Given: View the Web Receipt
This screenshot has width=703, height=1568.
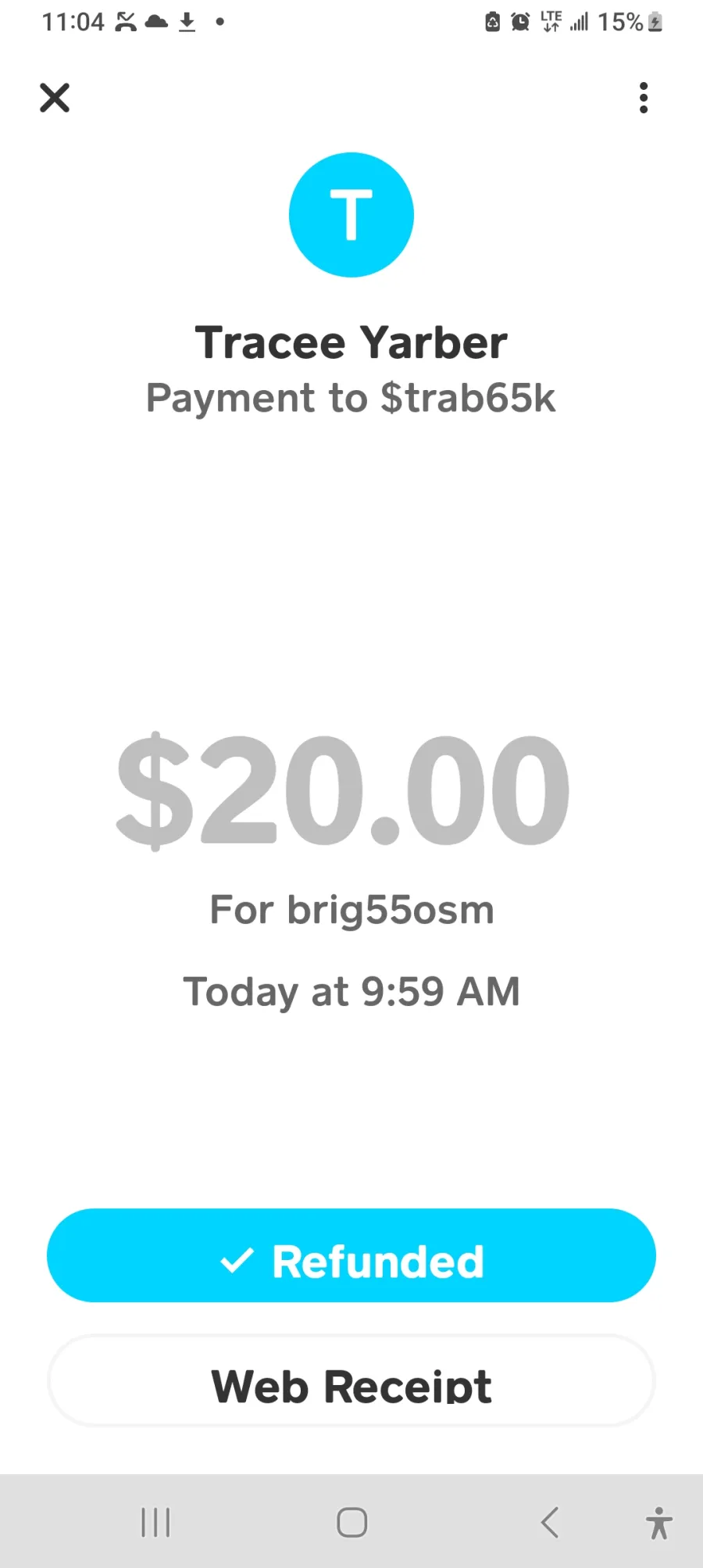Looking at the screenshot, I should point(351,1380).
